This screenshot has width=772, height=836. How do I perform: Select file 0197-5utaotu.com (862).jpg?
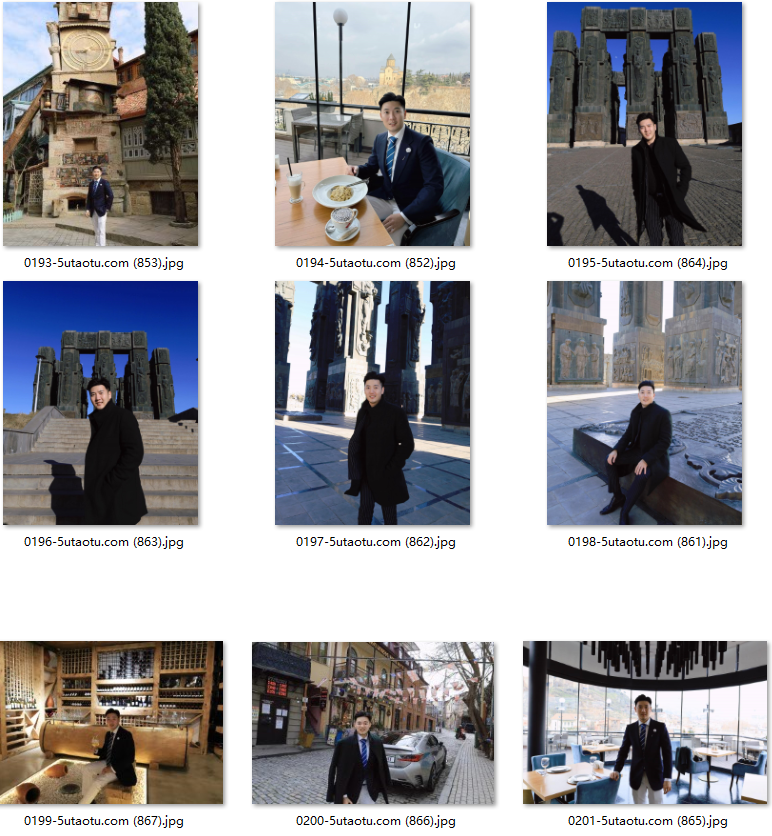coord(372,403)
